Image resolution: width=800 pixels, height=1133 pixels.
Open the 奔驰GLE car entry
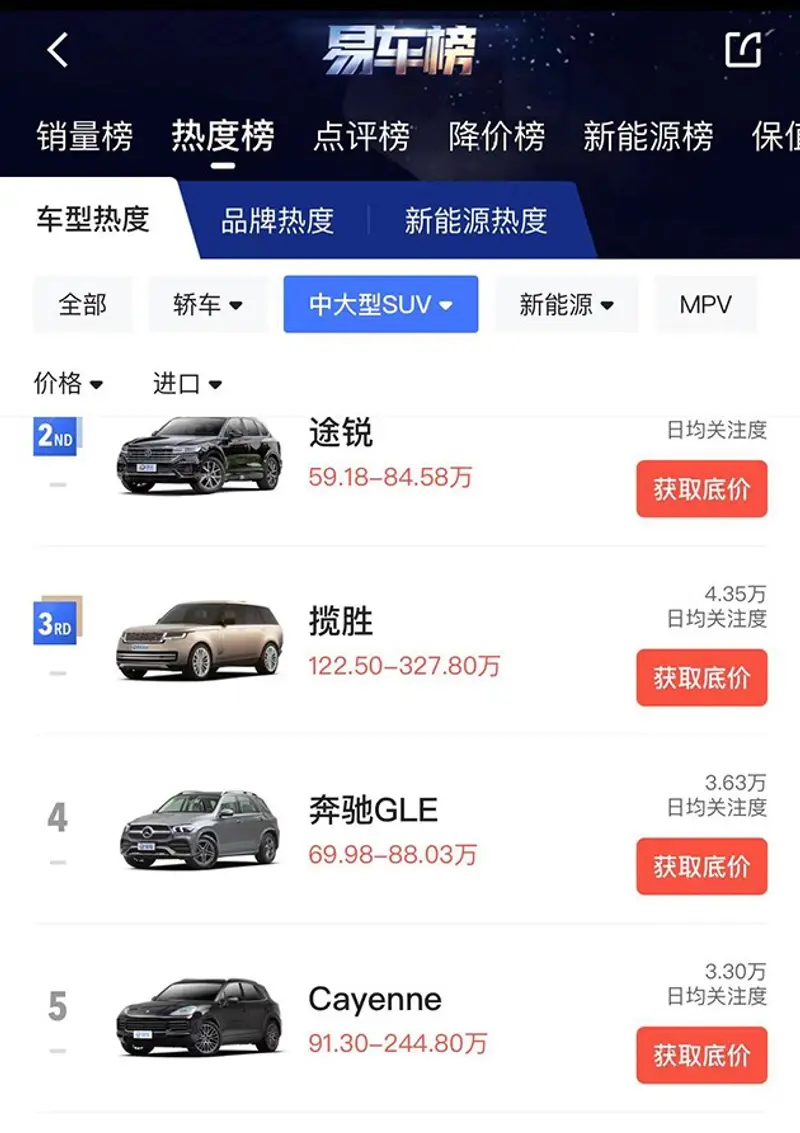pyautogui.click(x=373, y=810)
